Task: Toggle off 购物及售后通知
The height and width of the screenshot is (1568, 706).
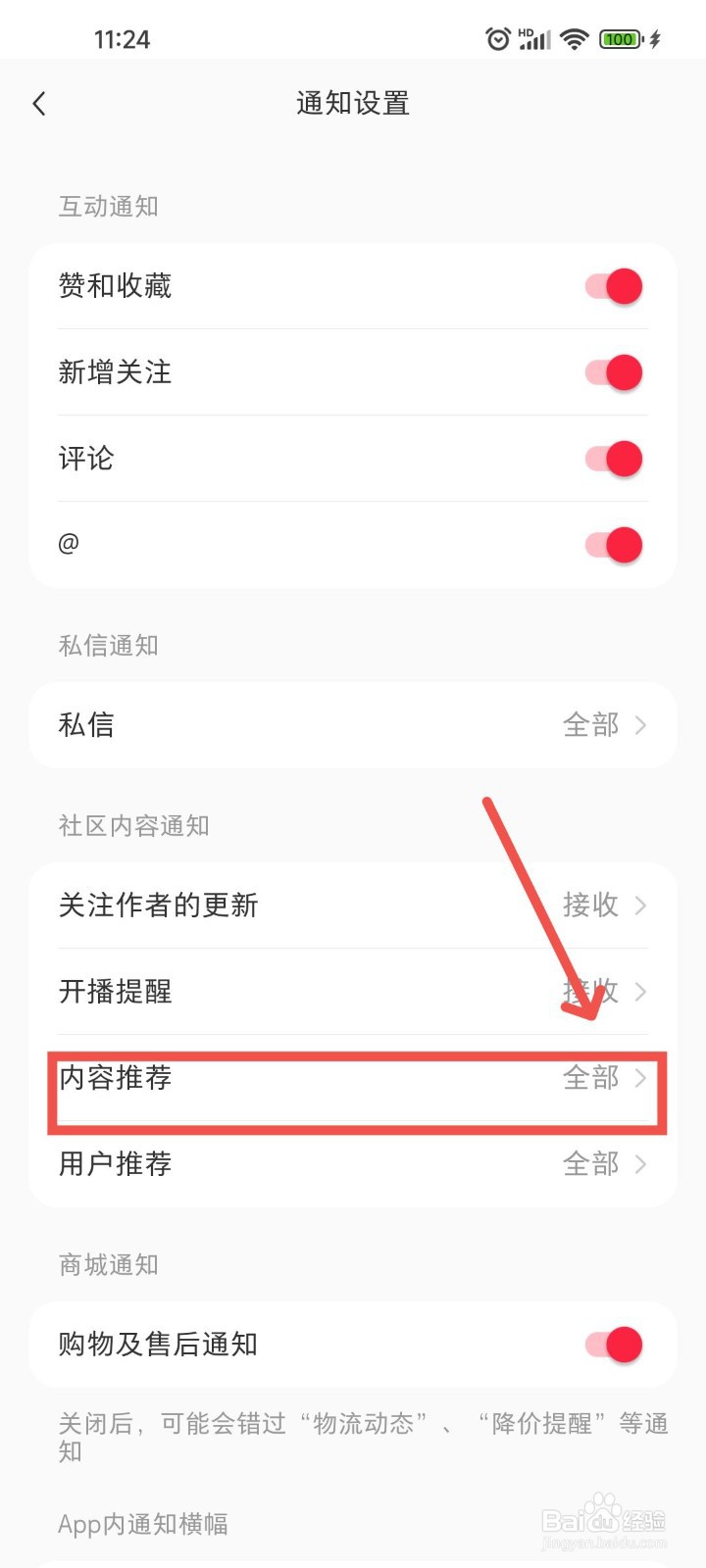Action: click(x=613, y=1345)
